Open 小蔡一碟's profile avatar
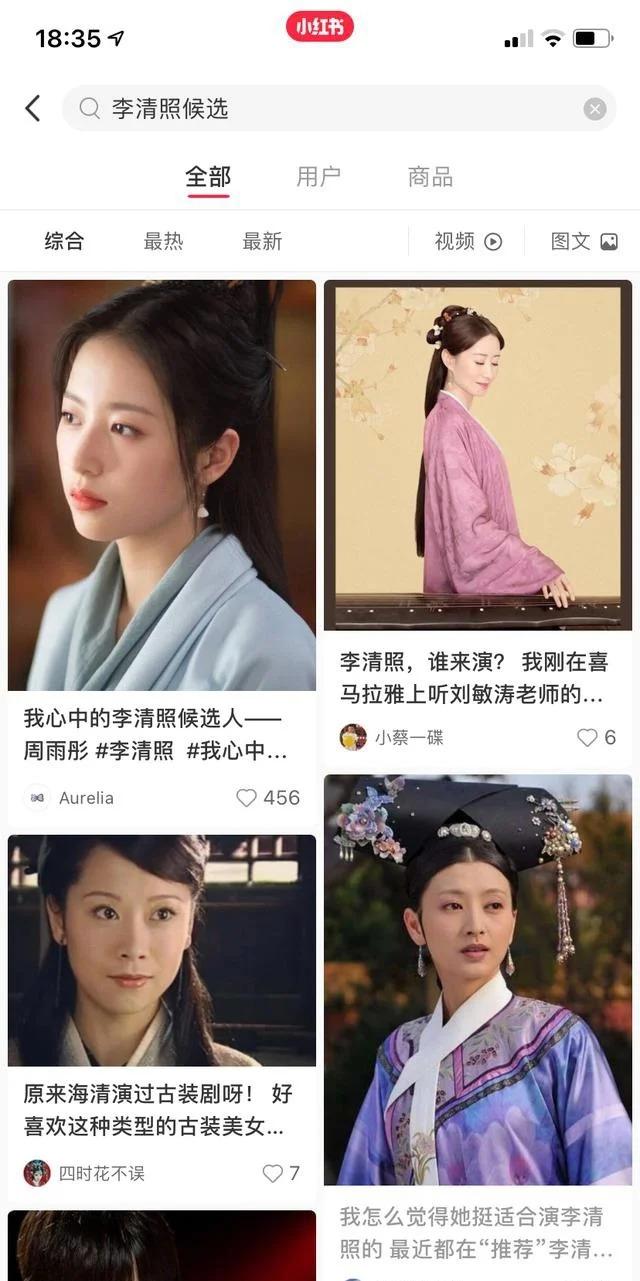 click(353, 738)
